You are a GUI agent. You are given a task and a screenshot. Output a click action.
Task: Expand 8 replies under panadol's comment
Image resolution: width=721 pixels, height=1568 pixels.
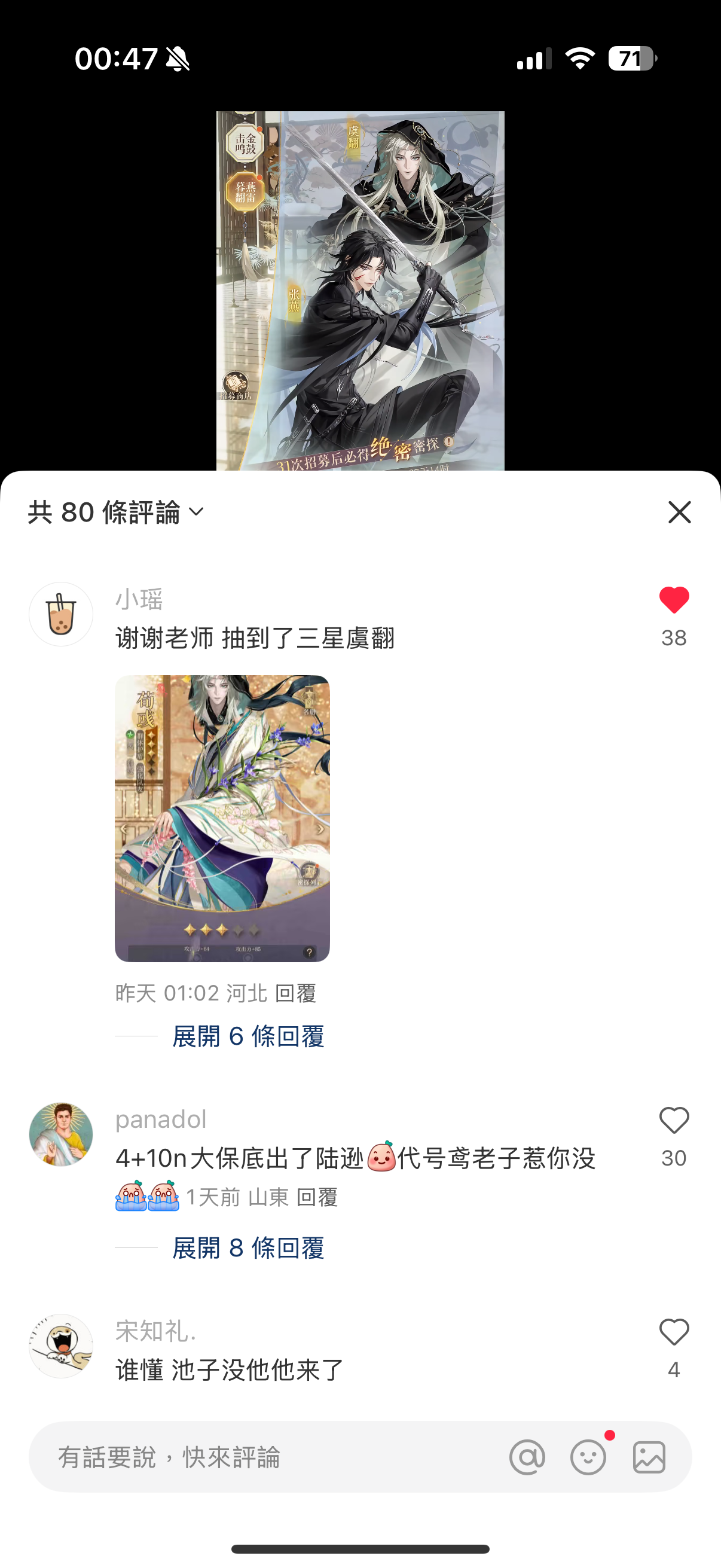point(248,1248)
